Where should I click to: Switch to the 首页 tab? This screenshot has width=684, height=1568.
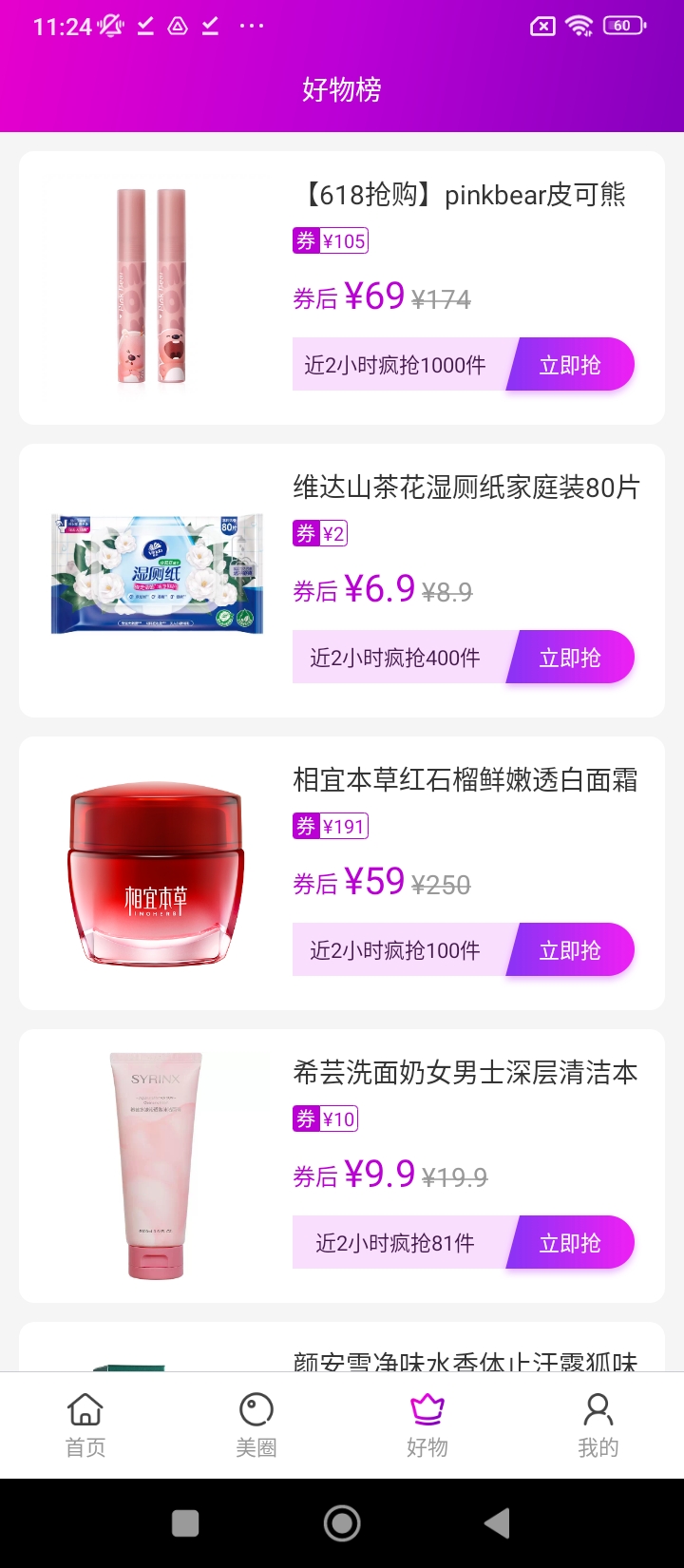click(85, 1425)
